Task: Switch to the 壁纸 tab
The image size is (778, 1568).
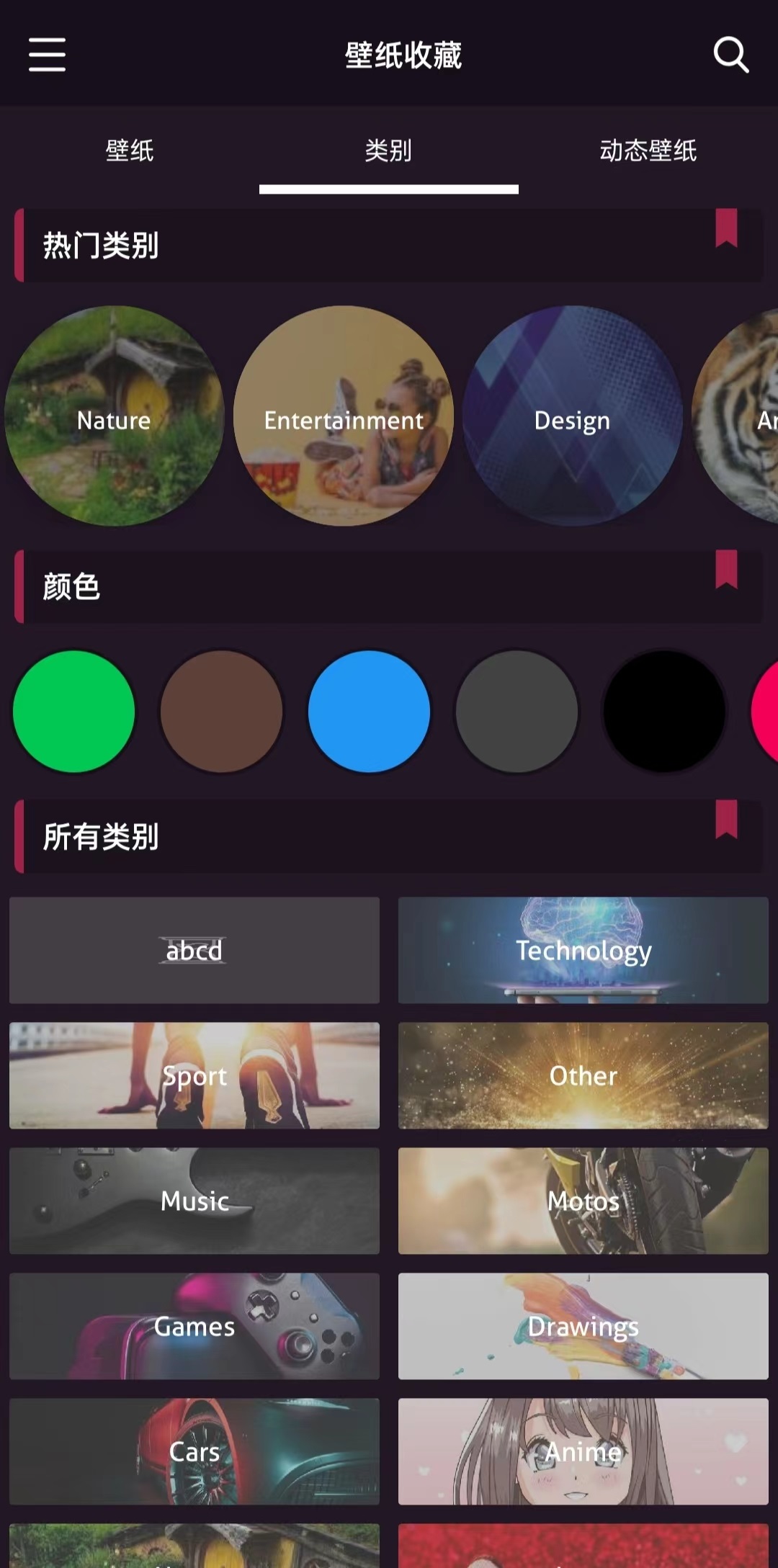Action: pos(130,151)
